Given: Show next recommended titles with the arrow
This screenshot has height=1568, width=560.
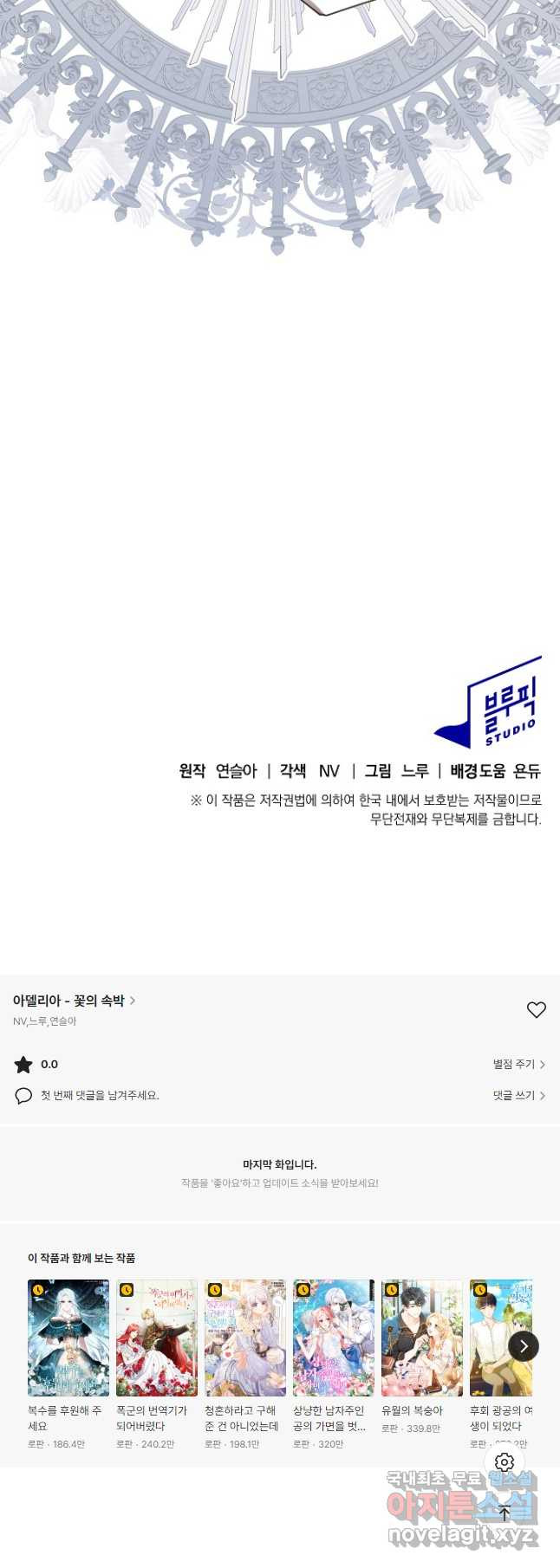Looking at the screenshot, I should tap(523, 1345).
